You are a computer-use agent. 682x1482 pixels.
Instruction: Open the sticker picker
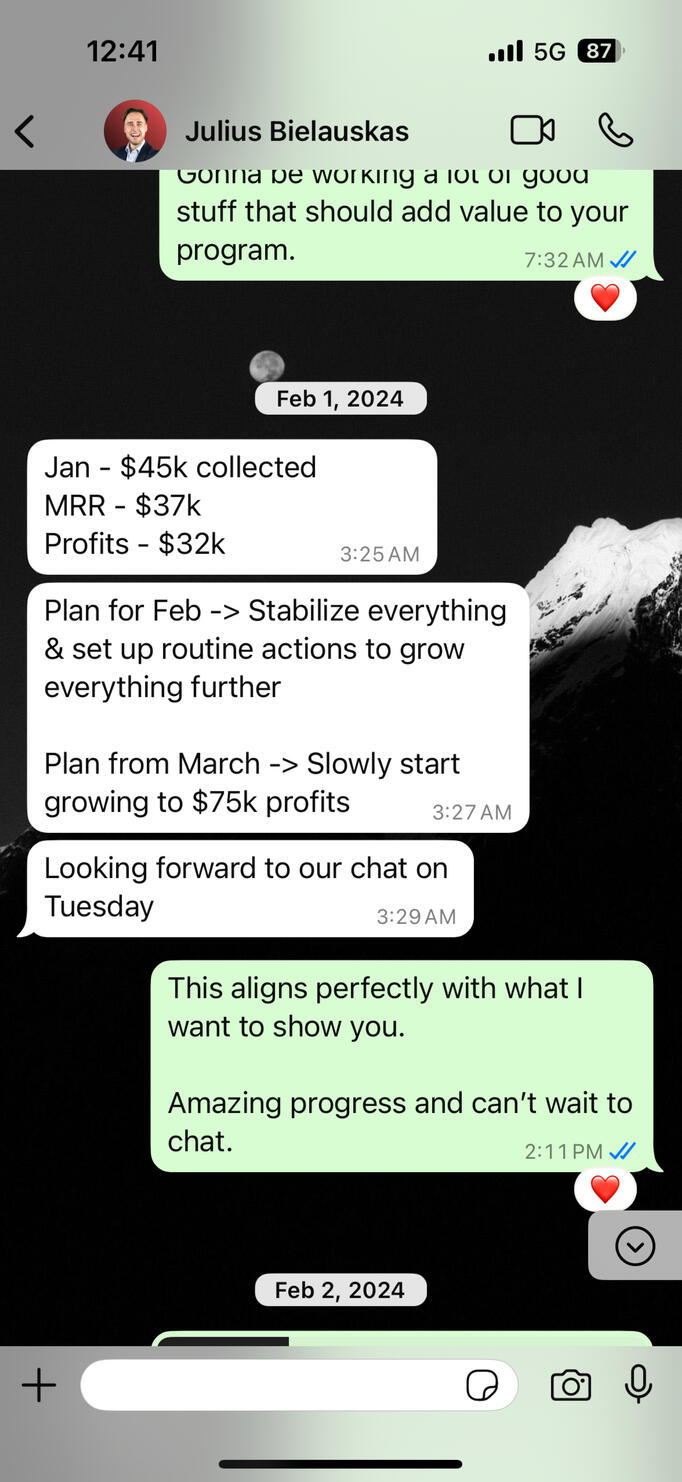click(482, 1386)
